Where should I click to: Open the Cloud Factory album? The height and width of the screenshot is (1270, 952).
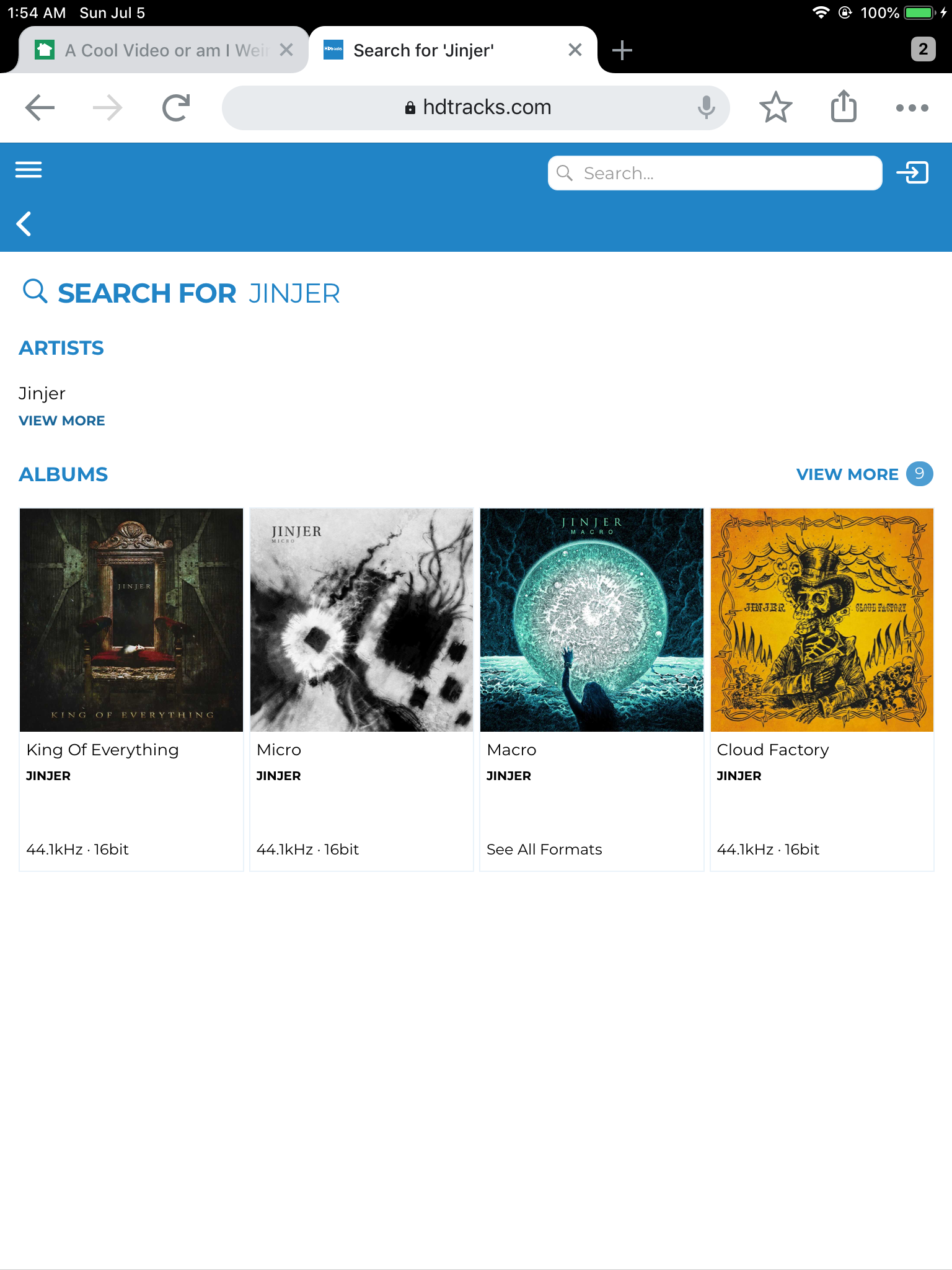(822, 620)
